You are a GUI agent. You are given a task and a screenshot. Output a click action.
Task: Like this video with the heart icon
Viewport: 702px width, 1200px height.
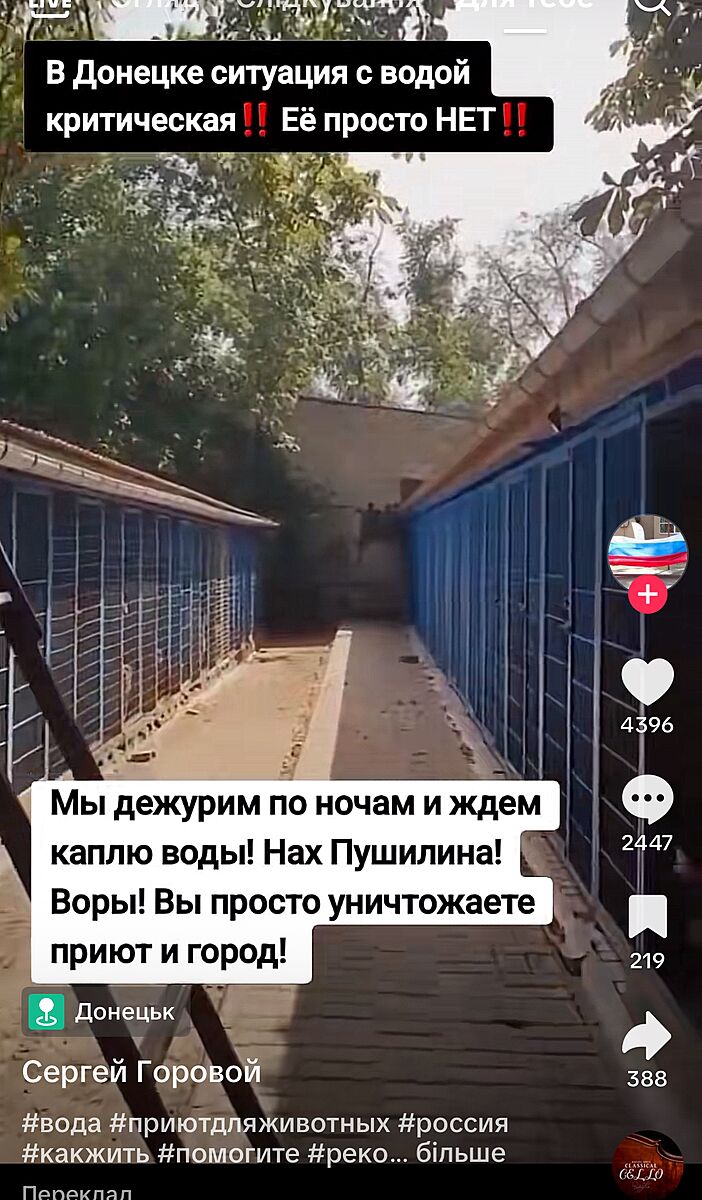(647, 682)
